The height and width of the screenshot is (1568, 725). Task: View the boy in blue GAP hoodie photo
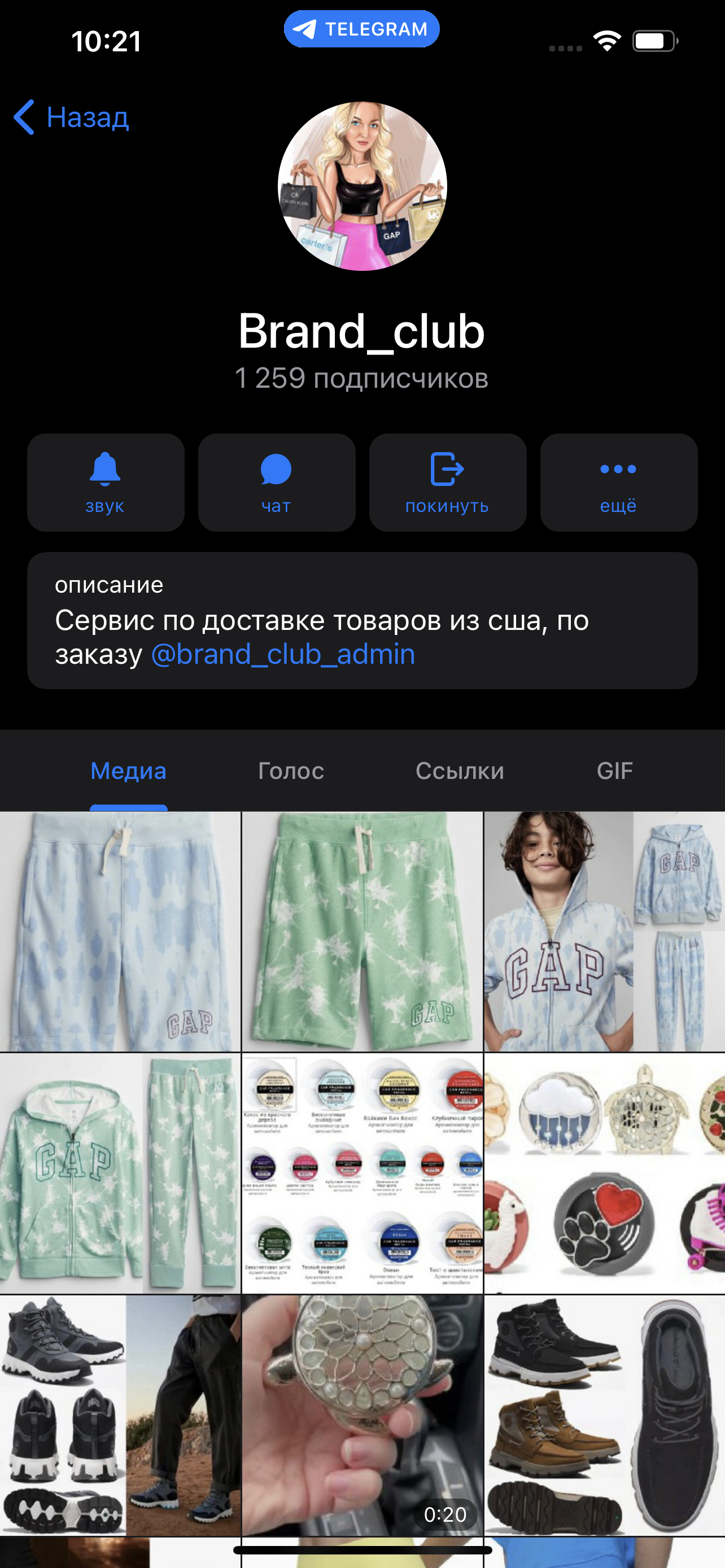(x=605, y=931)
